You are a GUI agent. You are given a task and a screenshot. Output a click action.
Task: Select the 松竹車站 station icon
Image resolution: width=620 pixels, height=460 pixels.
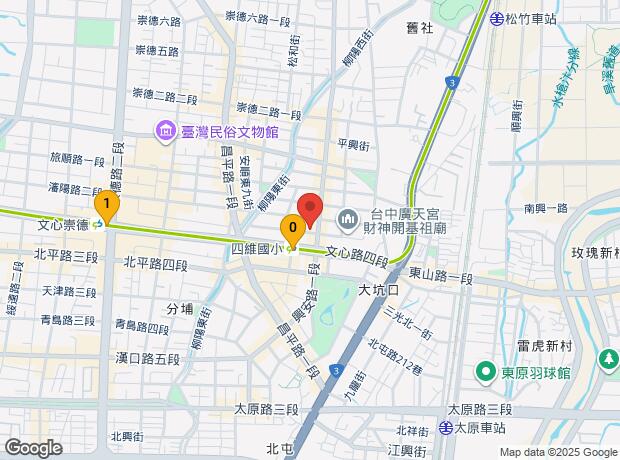(x=498, y=17)
